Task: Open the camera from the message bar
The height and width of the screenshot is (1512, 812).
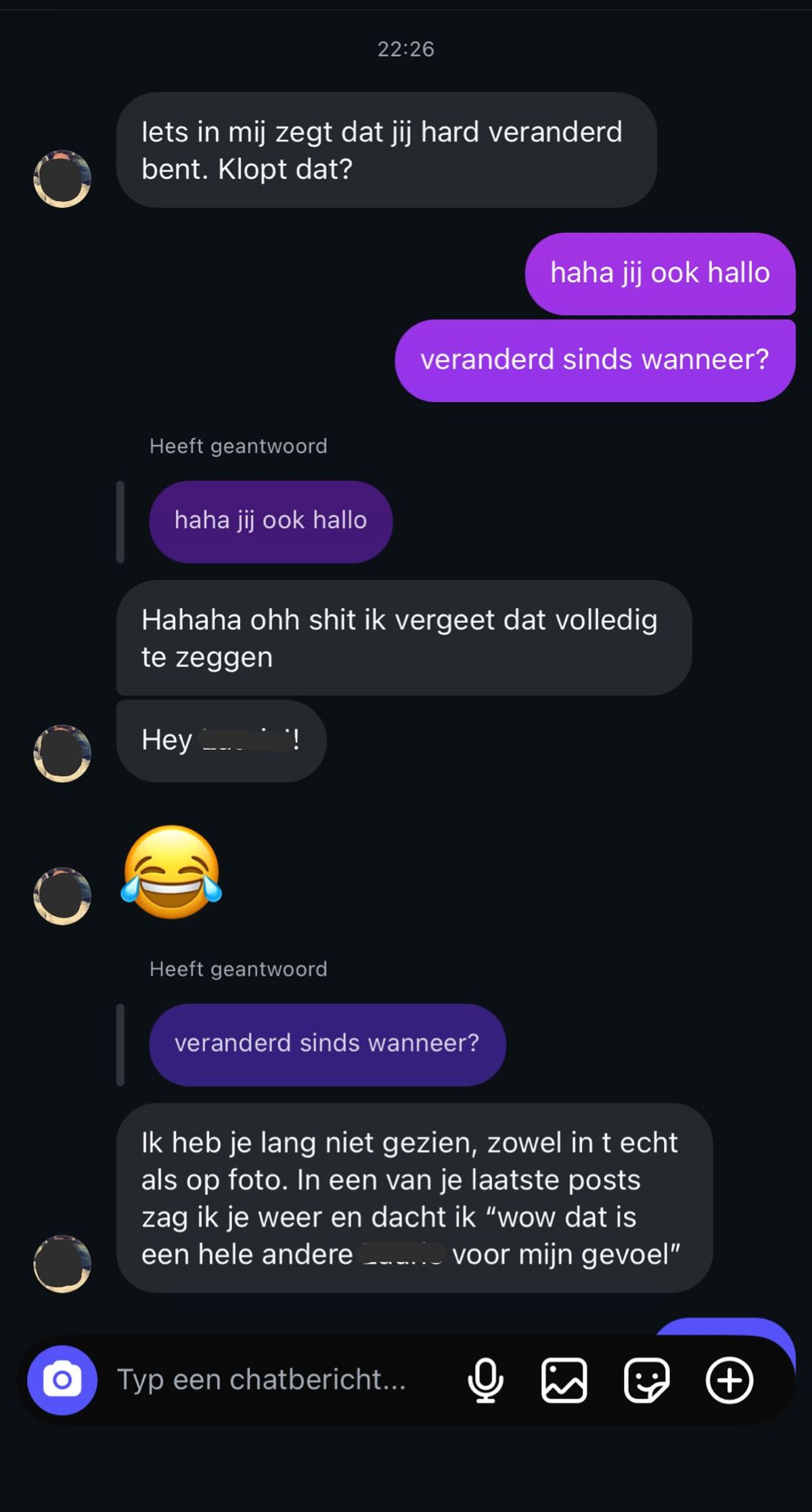Action: (x=62, y=1380)
